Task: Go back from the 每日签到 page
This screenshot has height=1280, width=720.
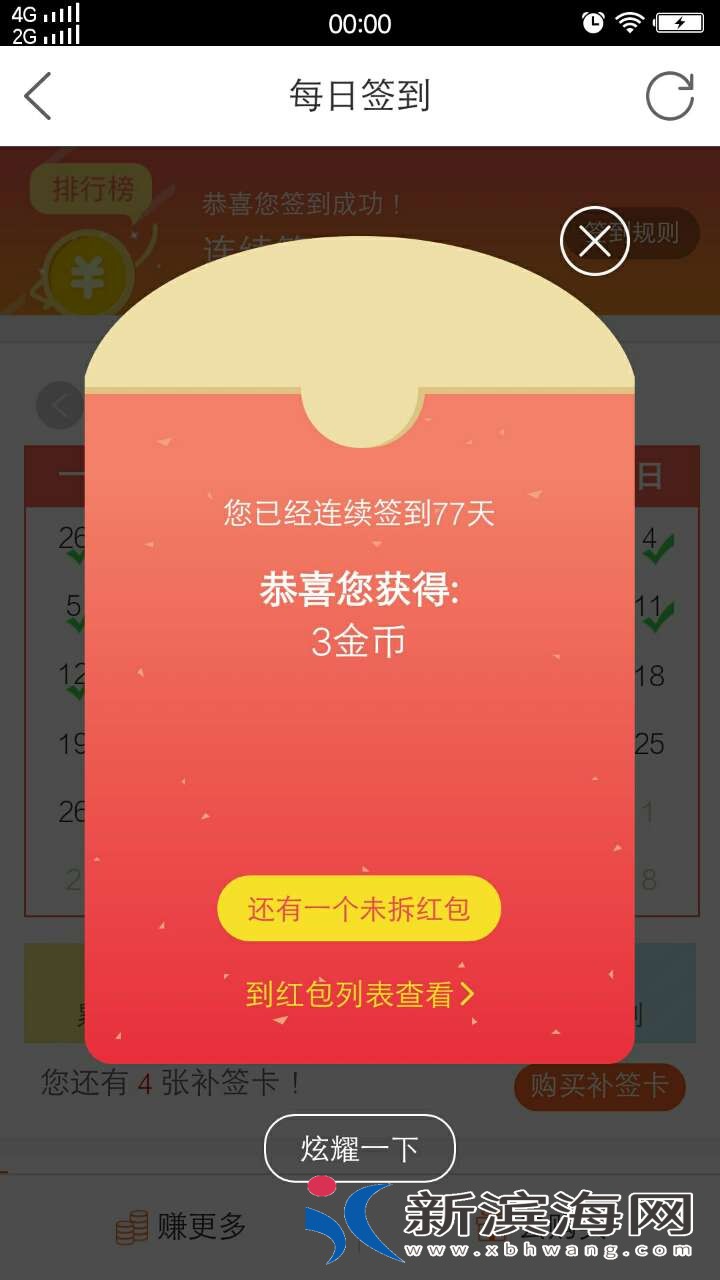Action: click(x=38, y=97)
